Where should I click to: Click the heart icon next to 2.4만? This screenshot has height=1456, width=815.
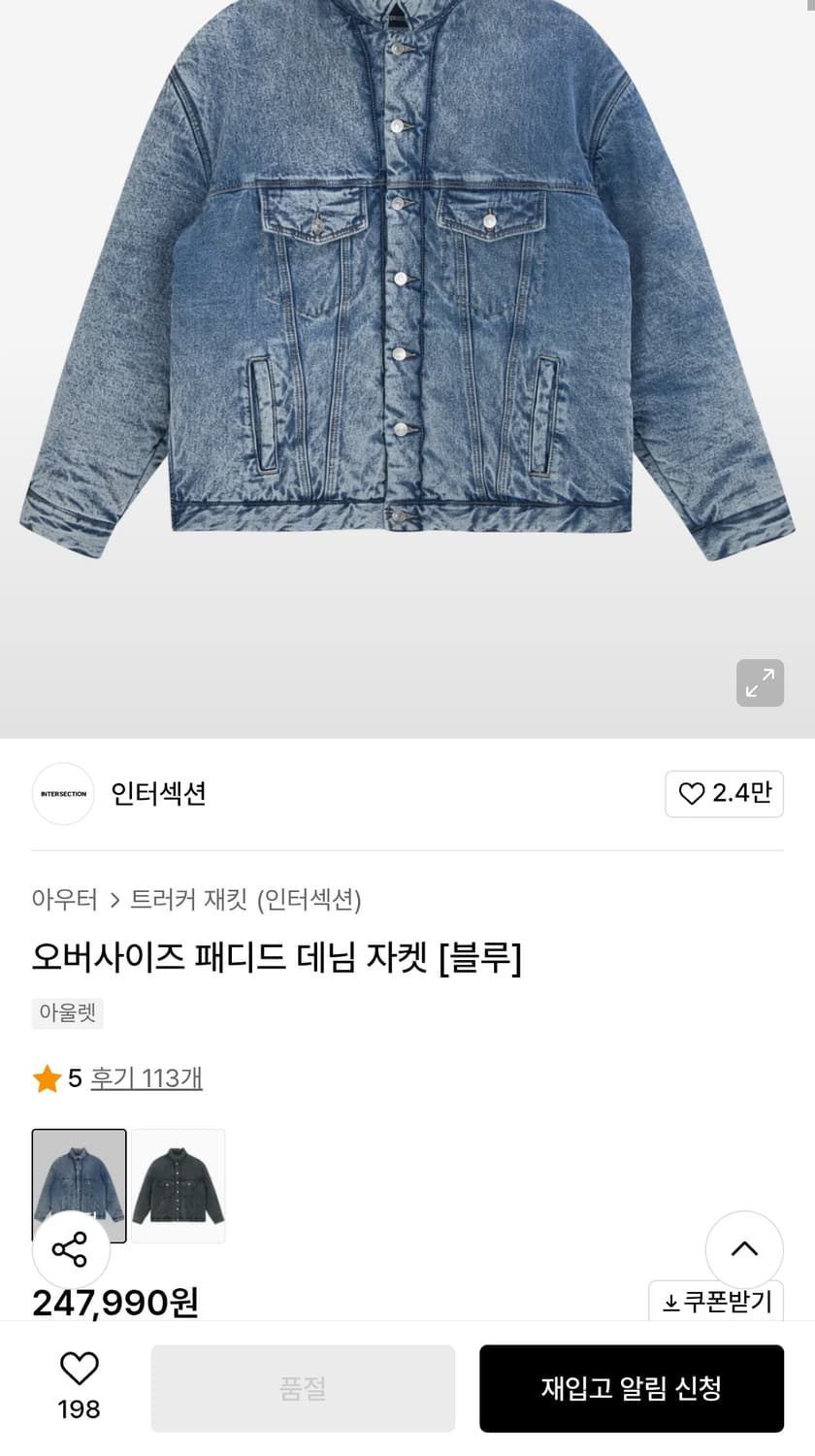point(691,793)
